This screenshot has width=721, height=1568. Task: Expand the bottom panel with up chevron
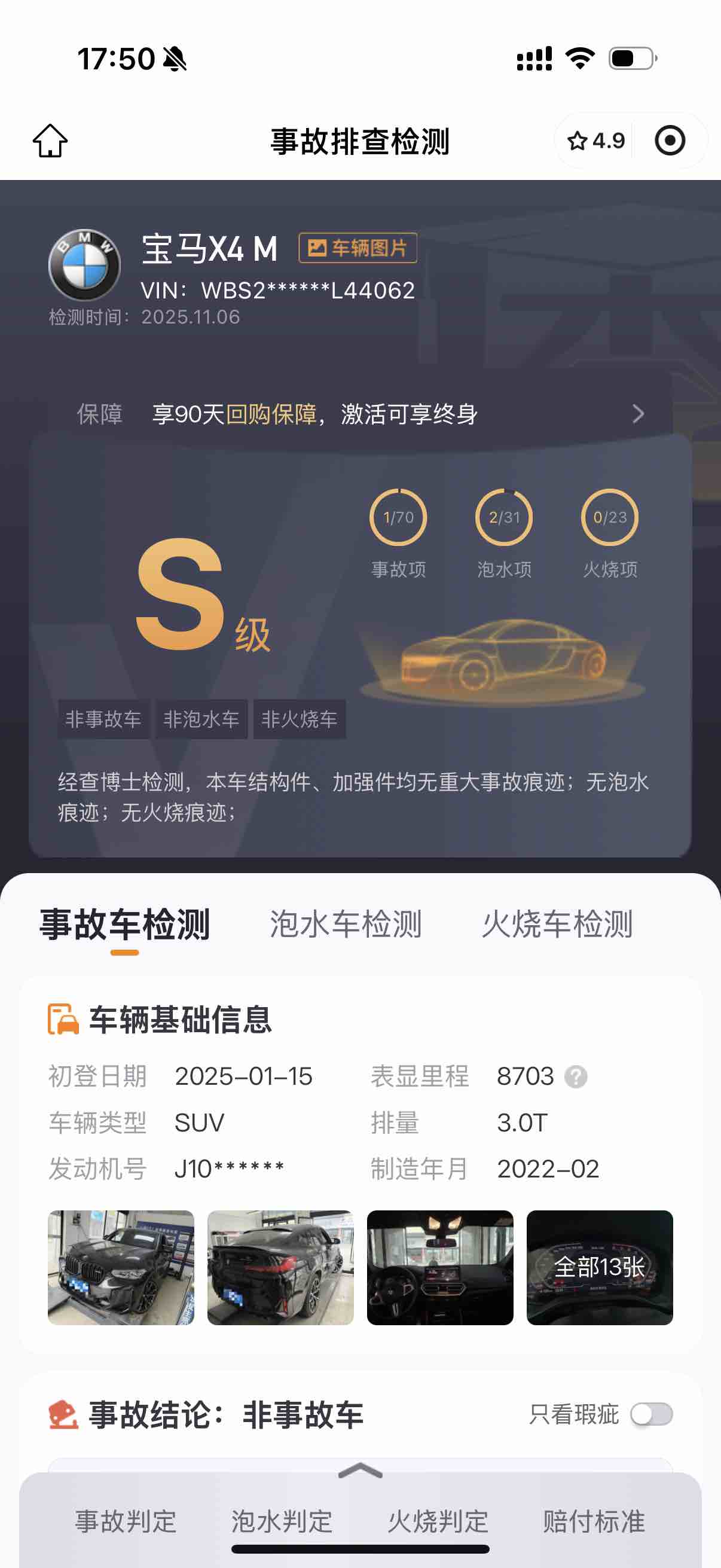360,1471
